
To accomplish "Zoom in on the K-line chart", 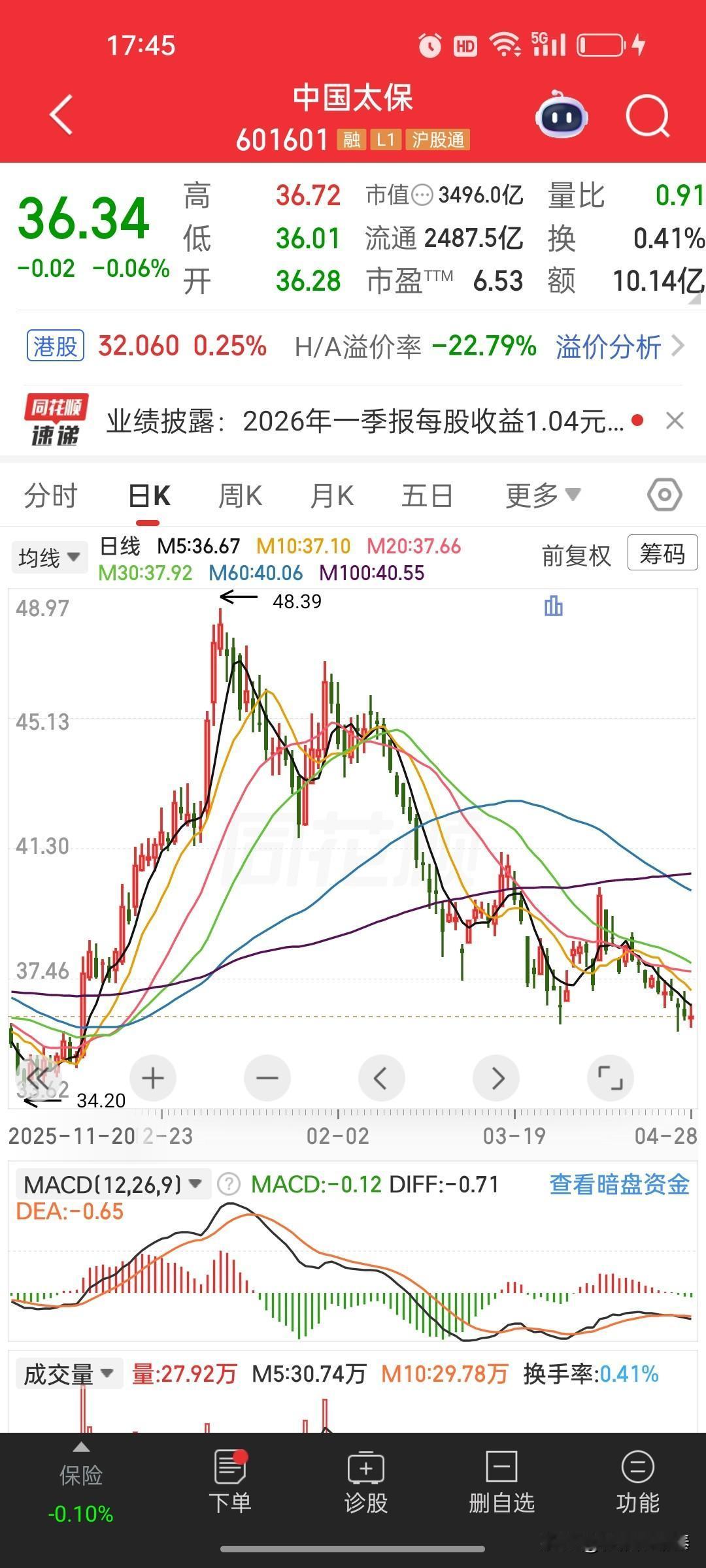I will 152,1078.
